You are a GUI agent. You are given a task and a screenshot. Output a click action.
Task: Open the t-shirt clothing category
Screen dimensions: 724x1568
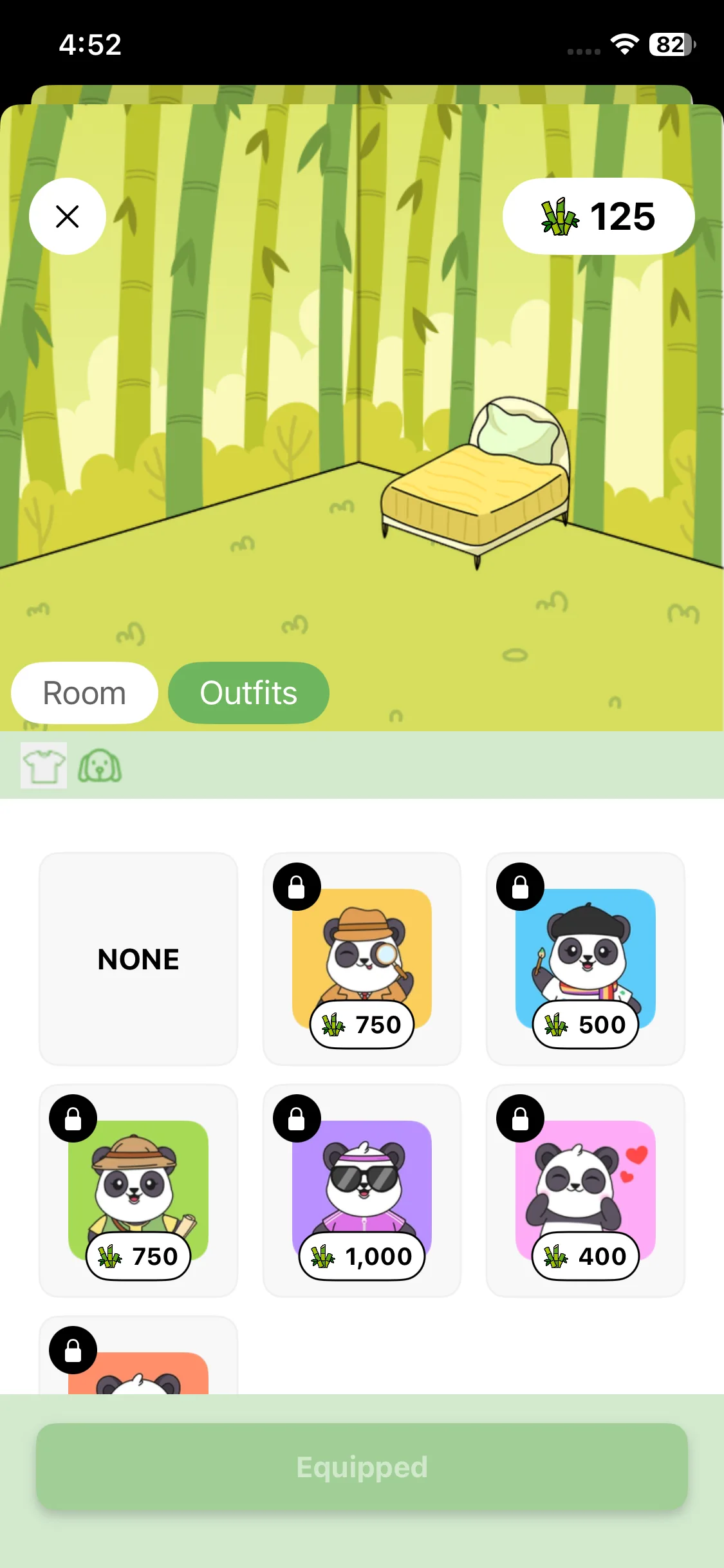pyautogui.click(x=44, y=765)
